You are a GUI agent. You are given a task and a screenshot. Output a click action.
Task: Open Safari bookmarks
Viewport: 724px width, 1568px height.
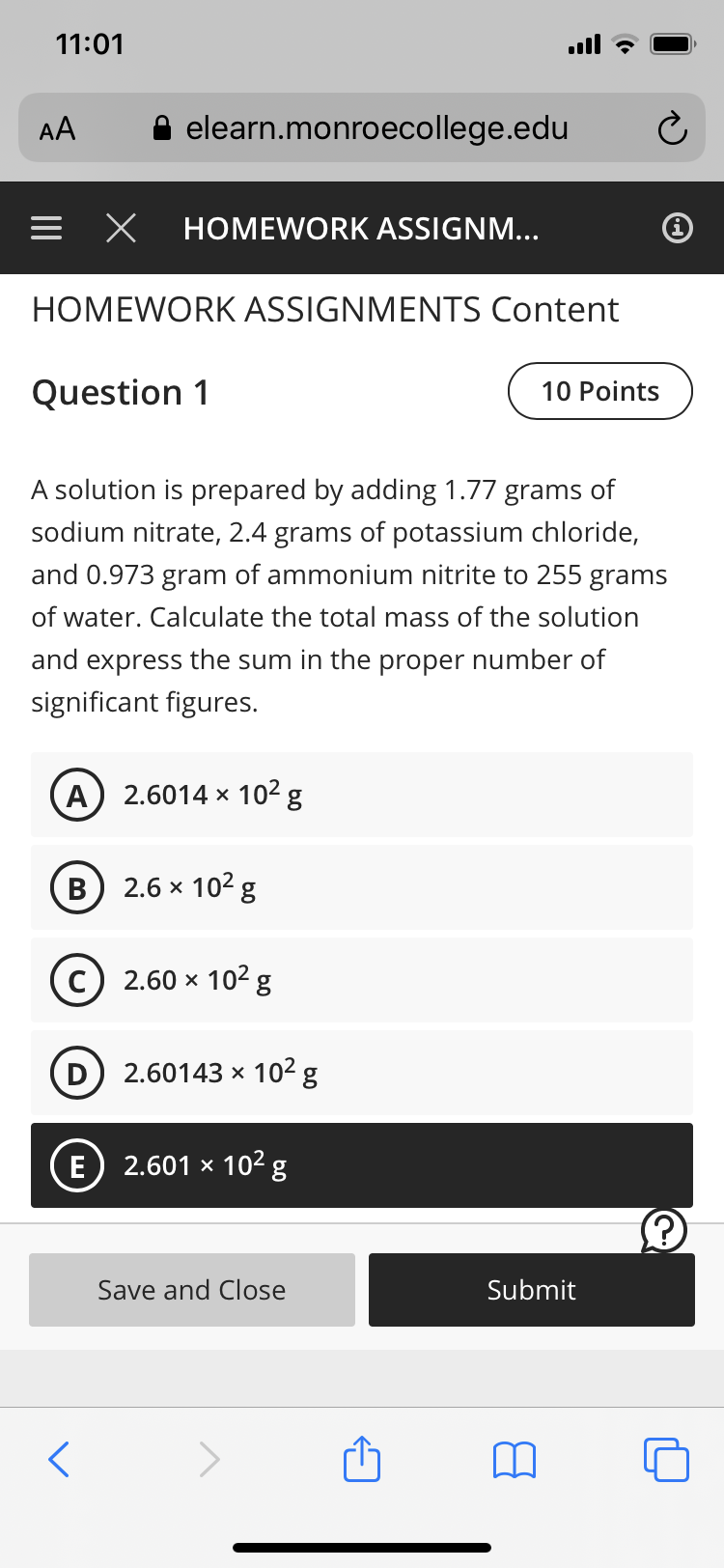(x=515, y=1459)
